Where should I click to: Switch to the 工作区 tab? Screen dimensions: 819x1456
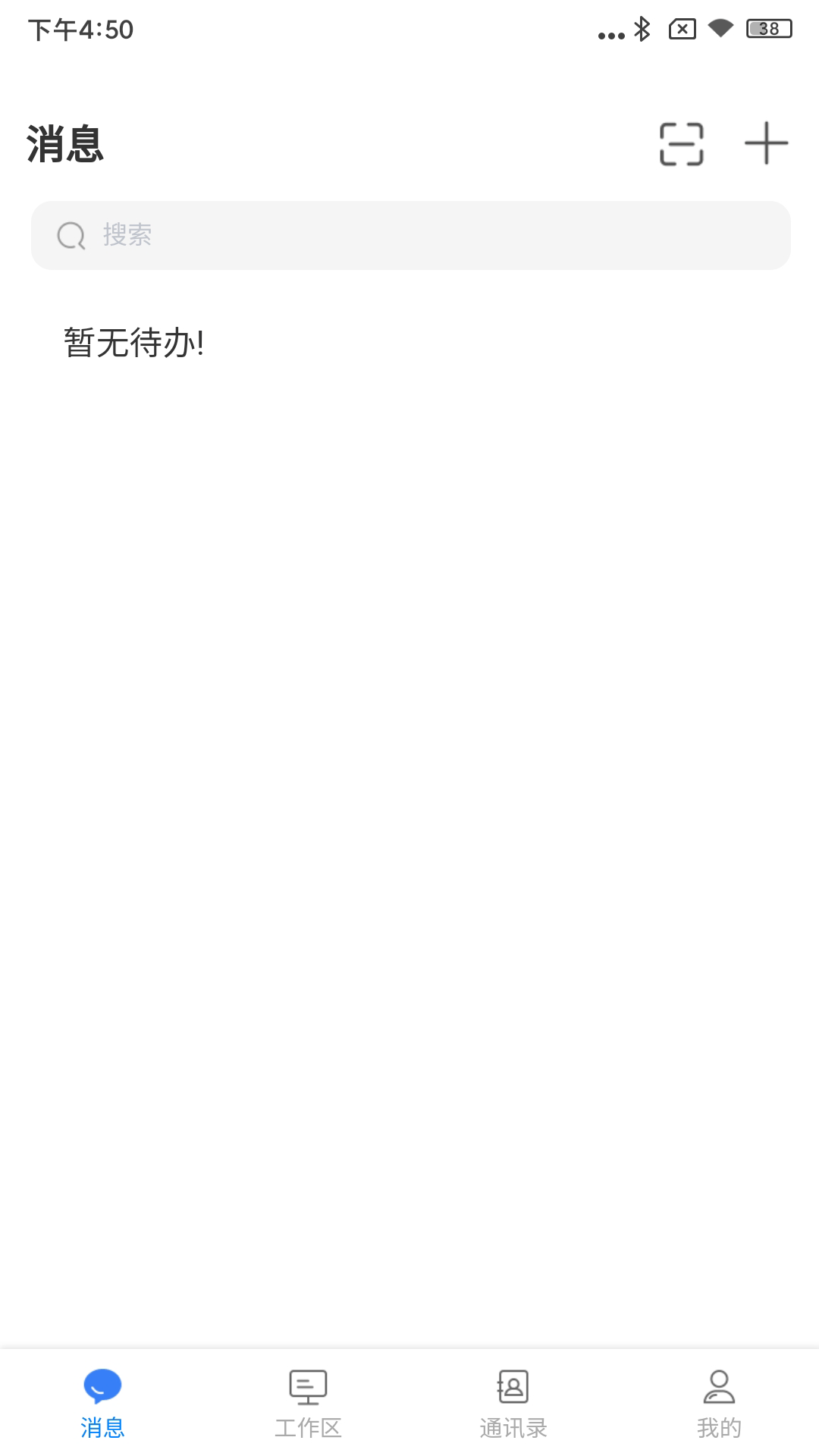pyautogui.click(x=308, y=1404)
